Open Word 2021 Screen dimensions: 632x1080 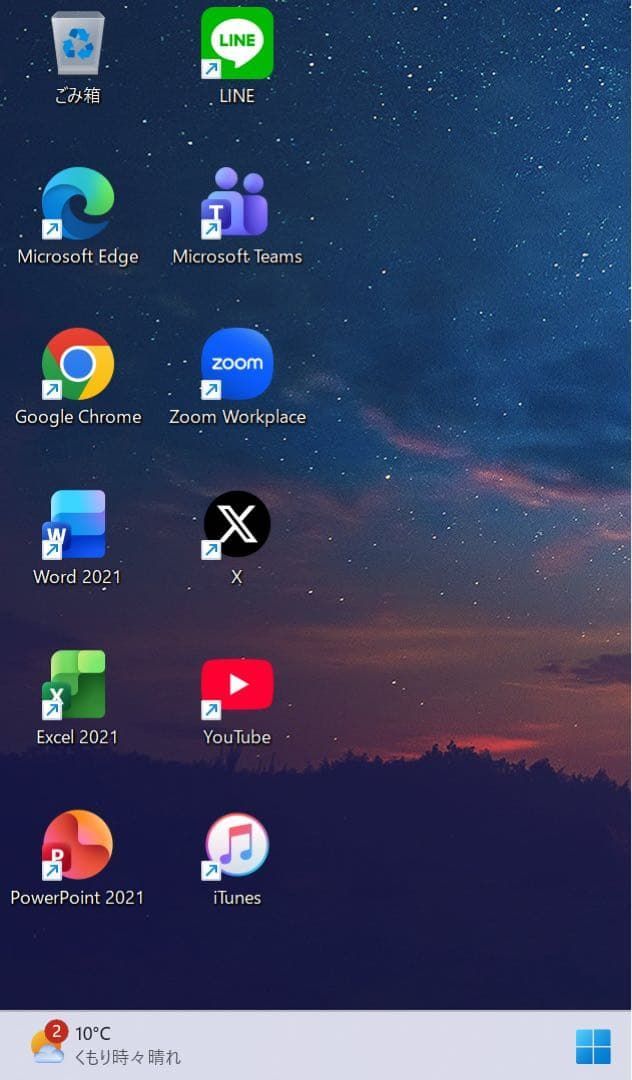click(x=76, y=524)
